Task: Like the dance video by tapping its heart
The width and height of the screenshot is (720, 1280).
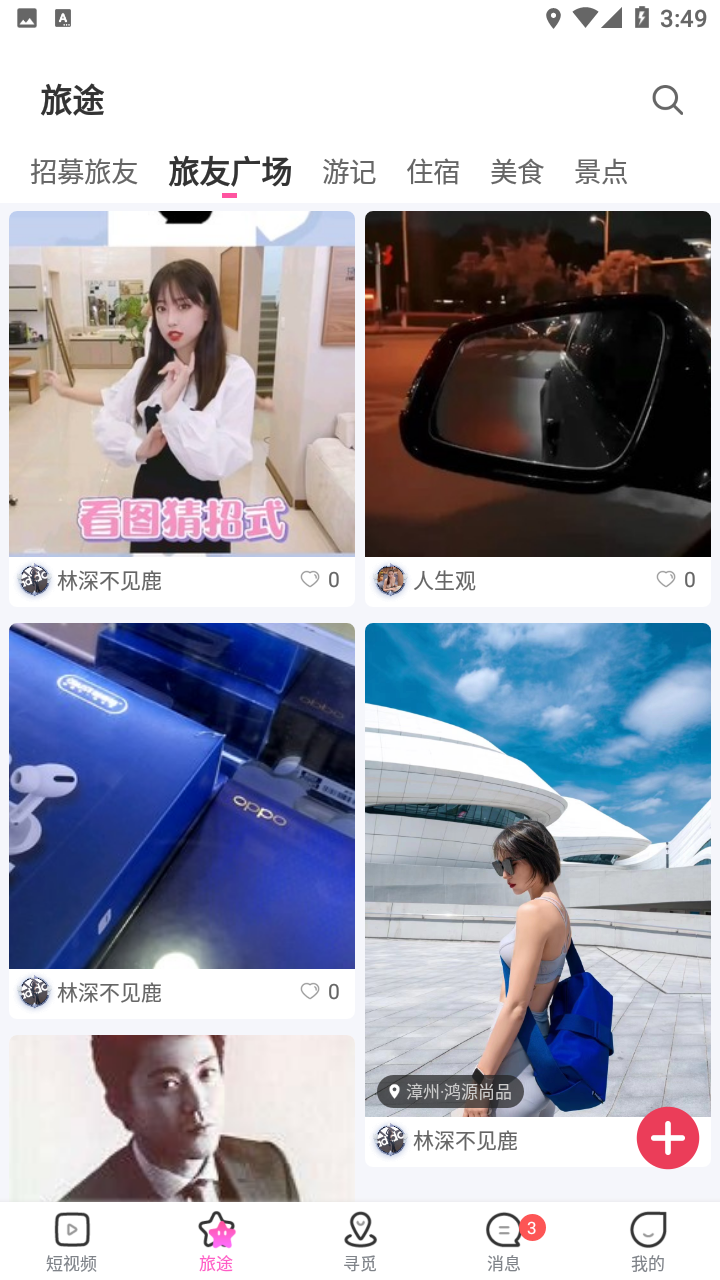Action: click(310, 579)
